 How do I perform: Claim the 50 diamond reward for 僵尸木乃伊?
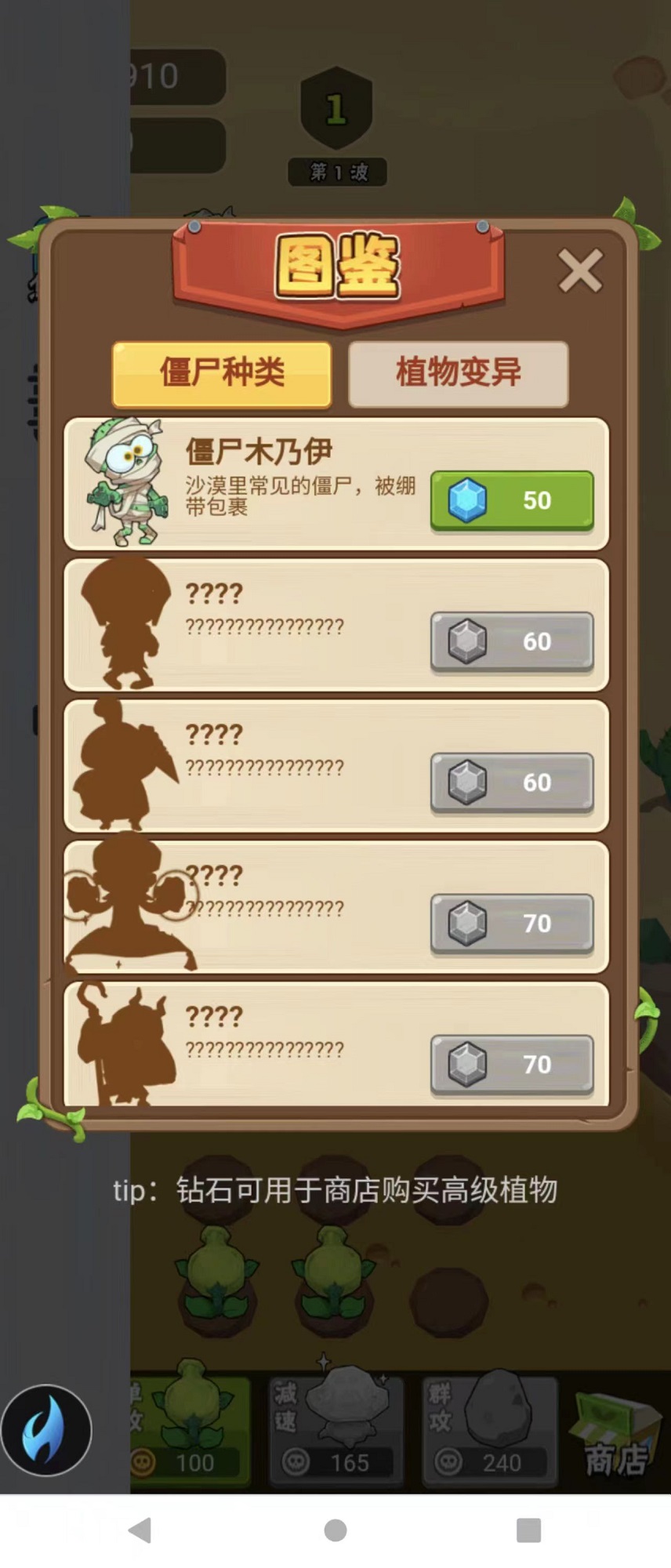pyautogui.click(x=511, y=500)
